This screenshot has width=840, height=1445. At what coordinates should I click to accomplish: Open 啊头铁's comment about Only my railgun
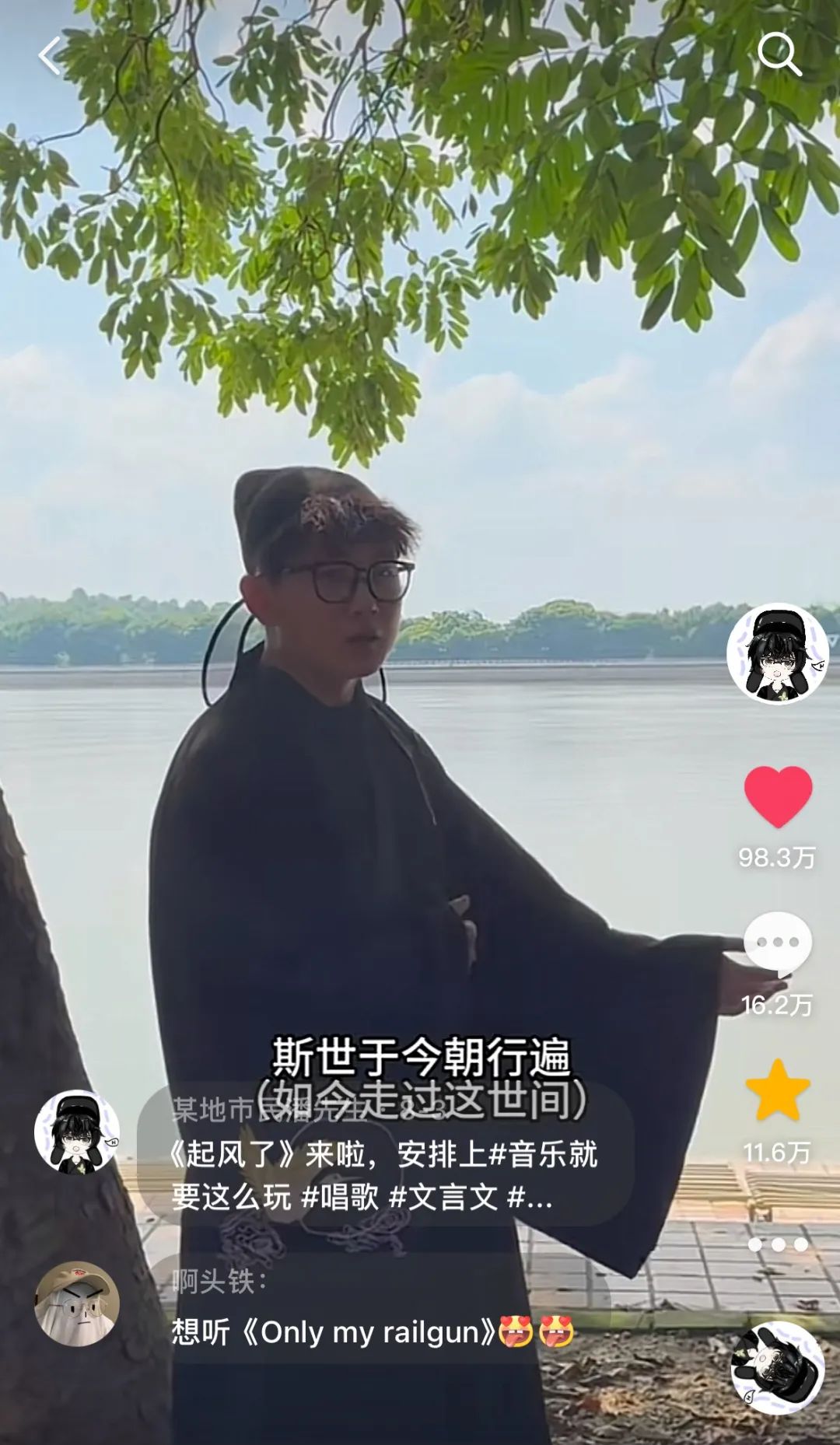tap(373, 1332)
